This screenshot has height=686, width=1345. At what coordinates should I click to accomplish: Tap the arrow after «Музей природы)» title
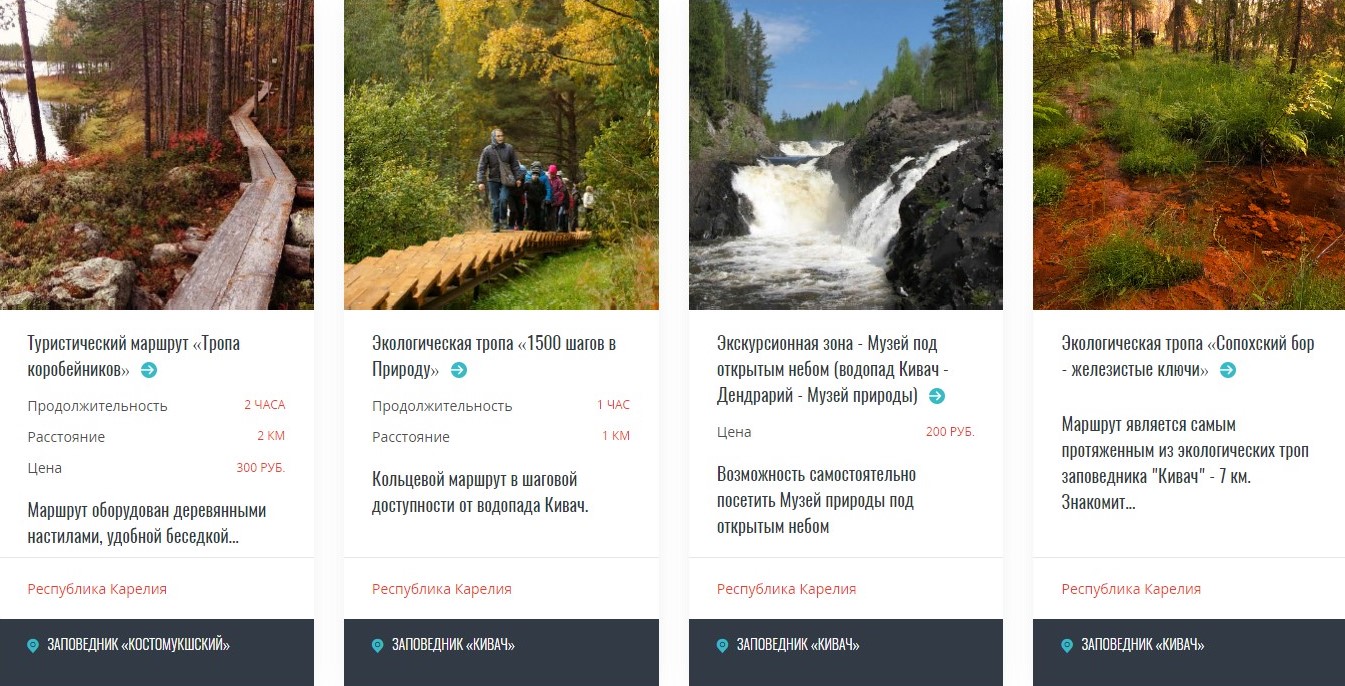[x=937, y=396]
